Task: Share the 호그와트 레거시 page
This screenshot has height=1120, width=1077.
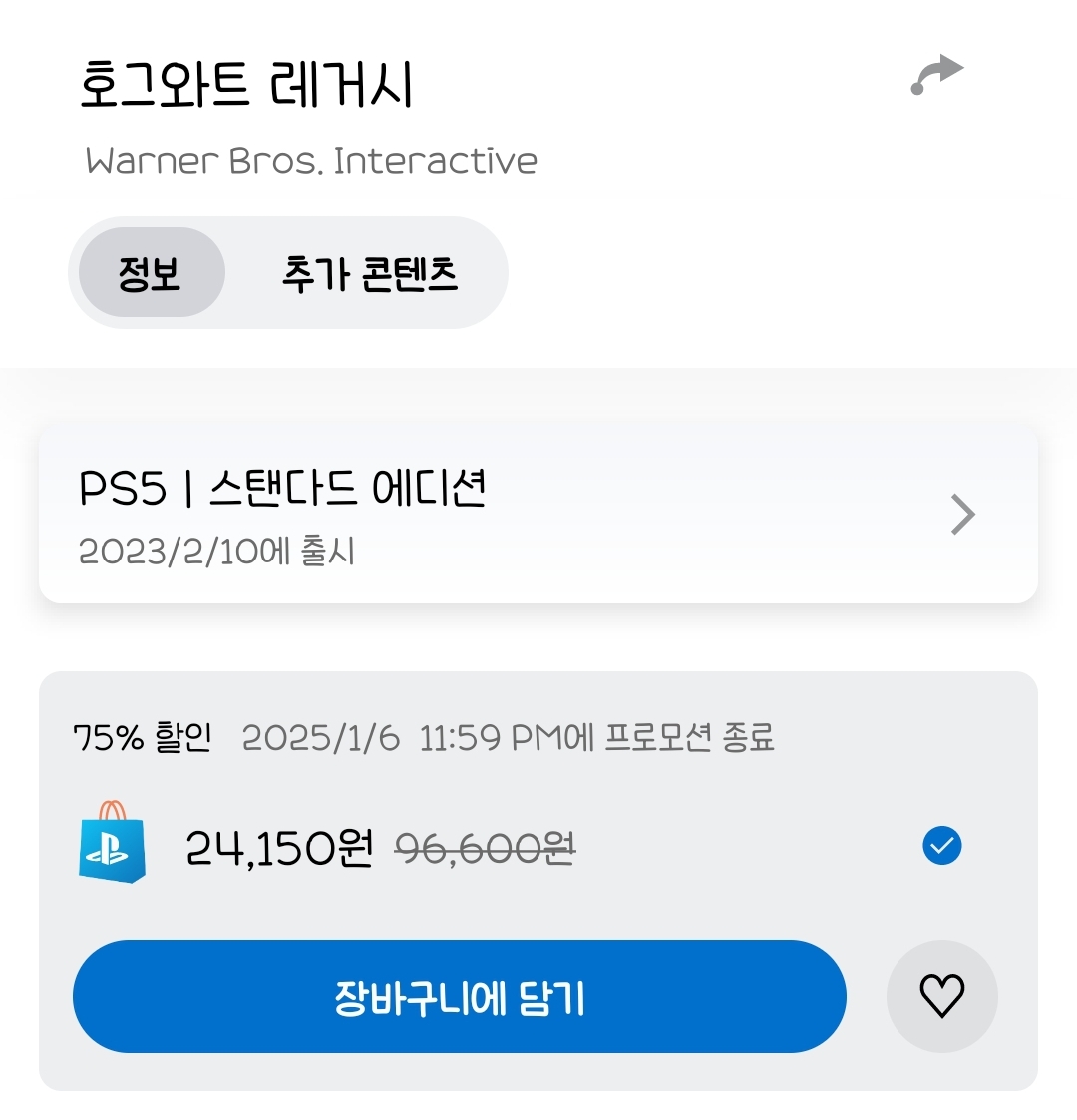Action: [937, 76]
